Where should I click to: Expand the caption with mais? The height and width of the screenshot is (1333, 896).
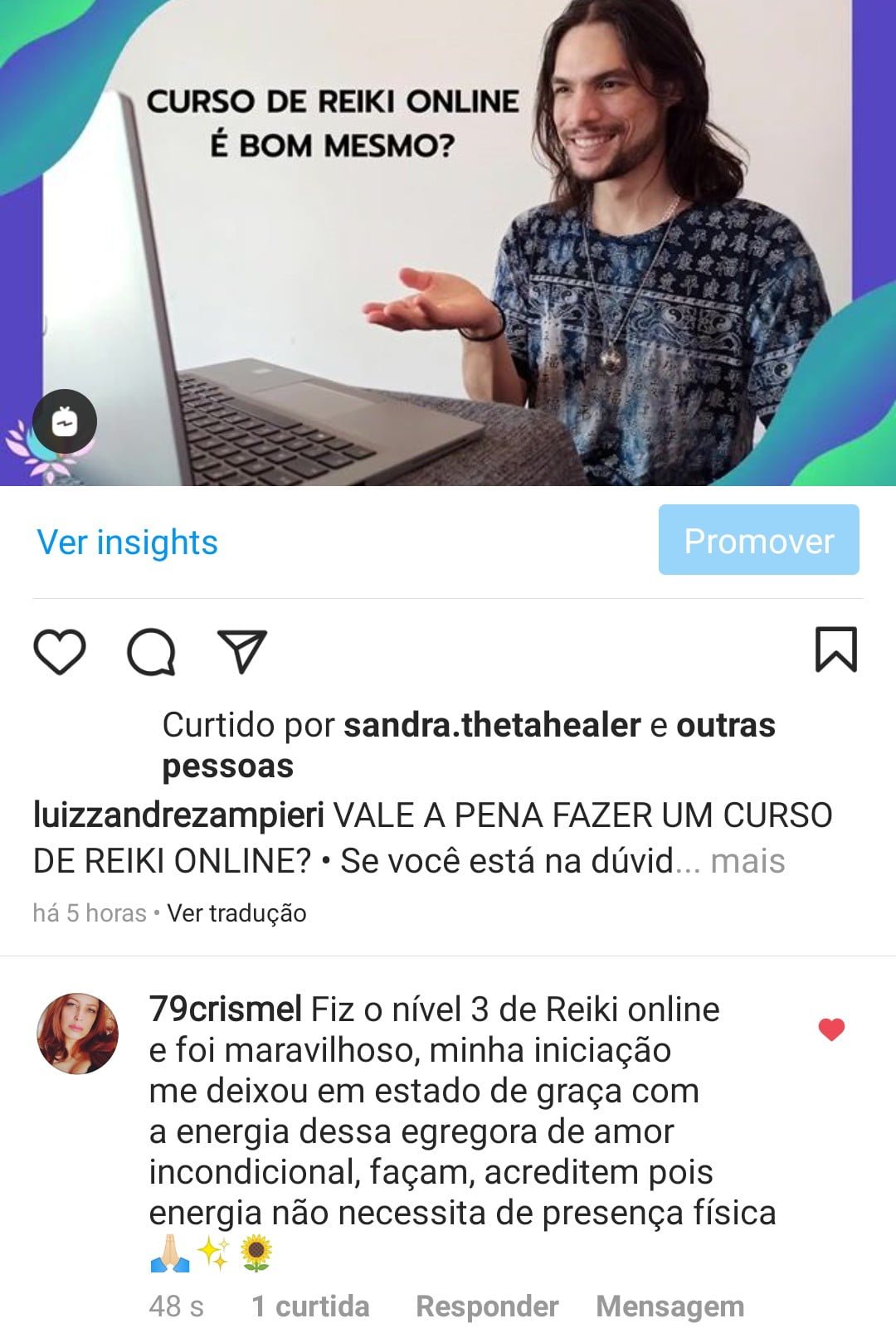(747, 861)
